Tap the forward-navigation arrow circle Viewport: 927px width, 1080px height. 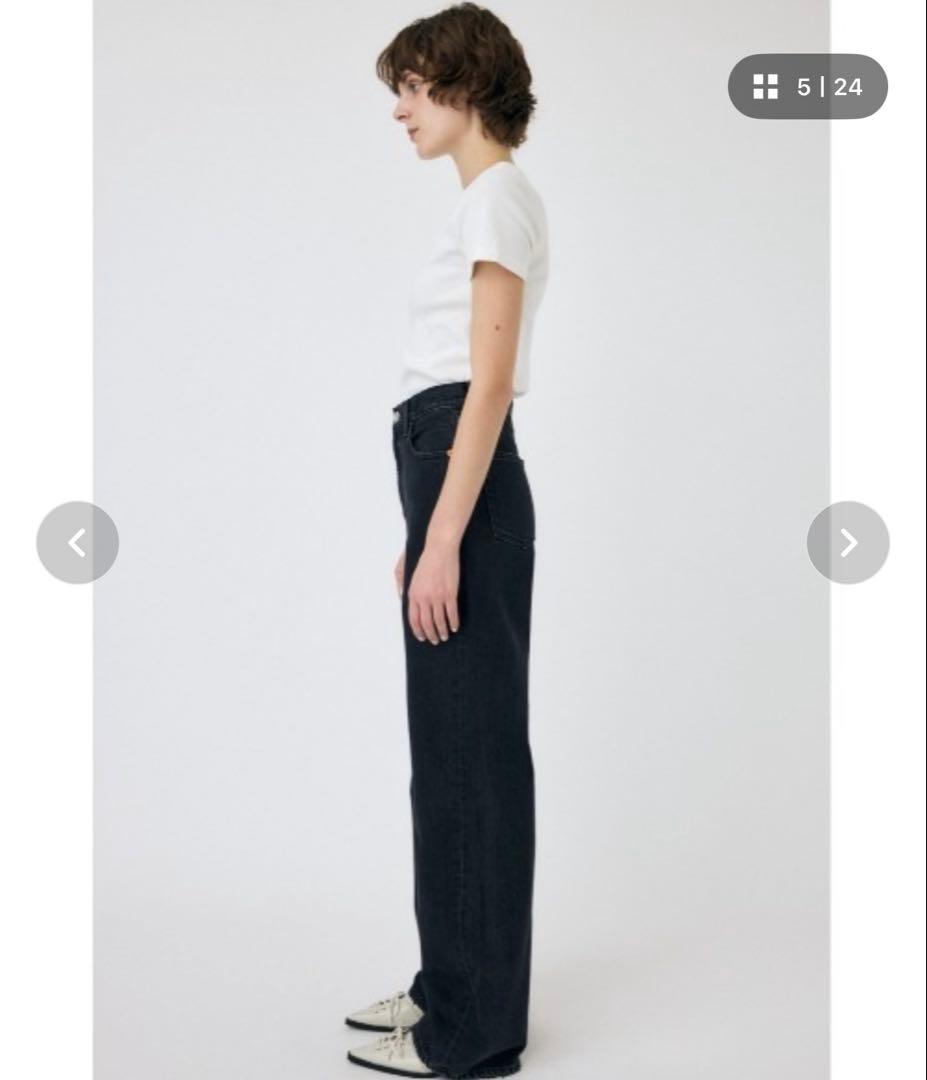coord(849,543)
